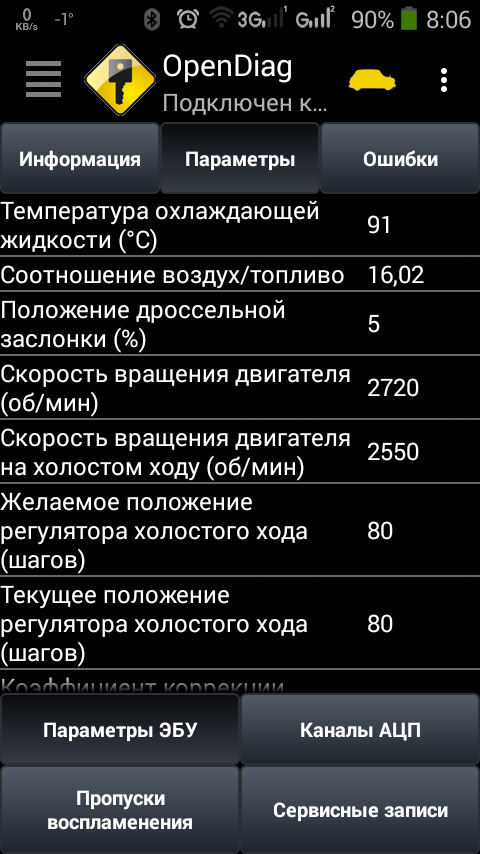Screen dimensions: 480x854
Task: Switch to the Информация tab
Action: (80, 159)
